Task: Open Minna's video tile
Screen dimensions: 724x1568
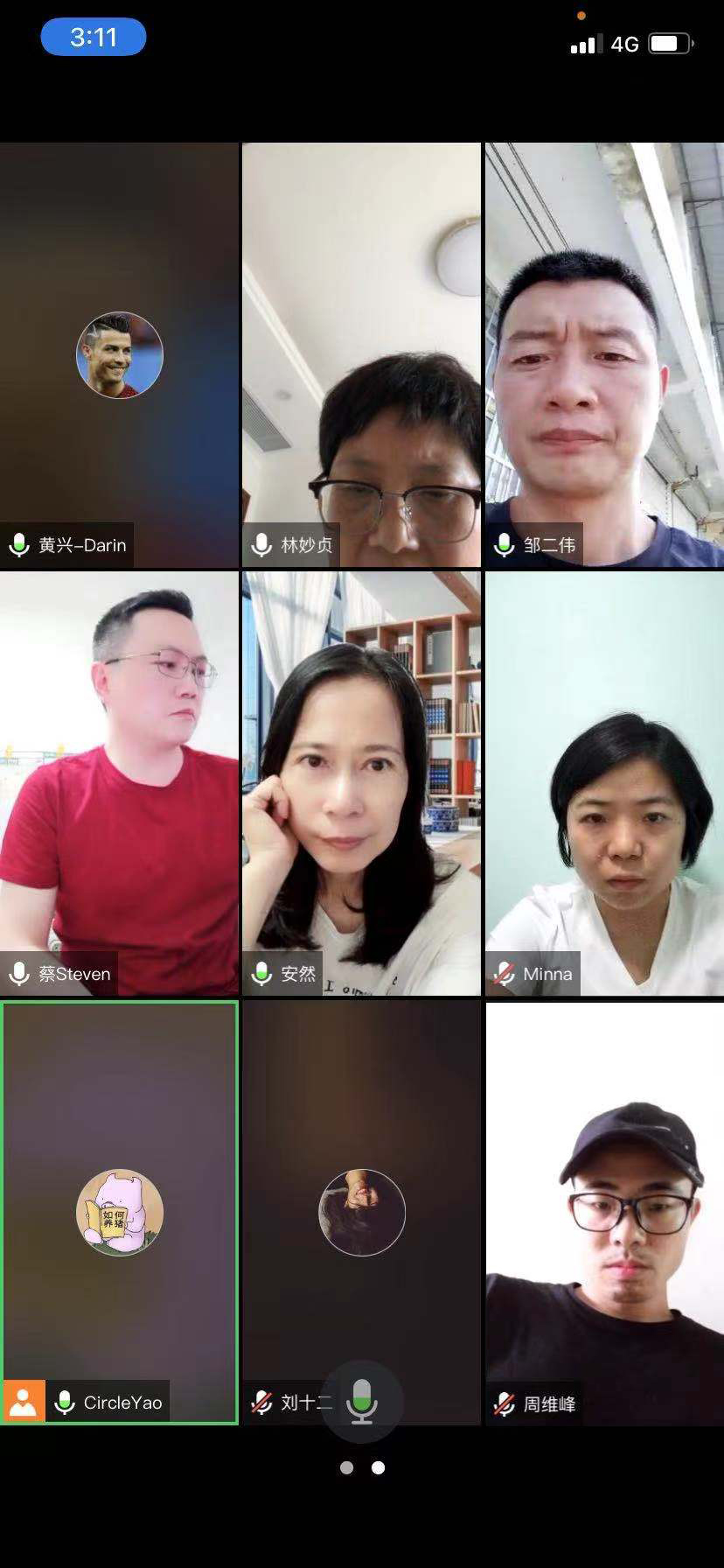Action: click(604, 783)
